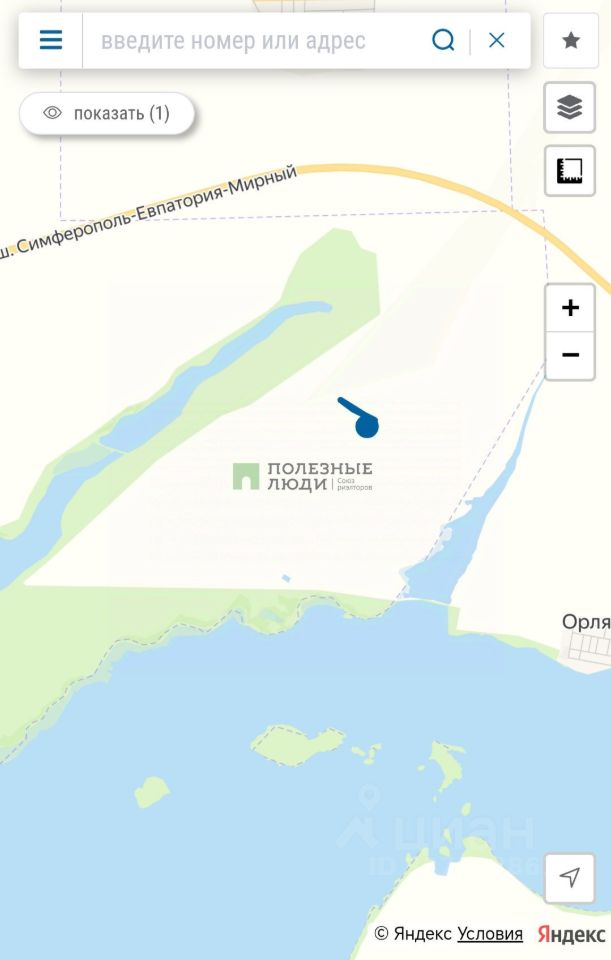
Task: Clear the search field with X
Action: [x=497, y=40]
